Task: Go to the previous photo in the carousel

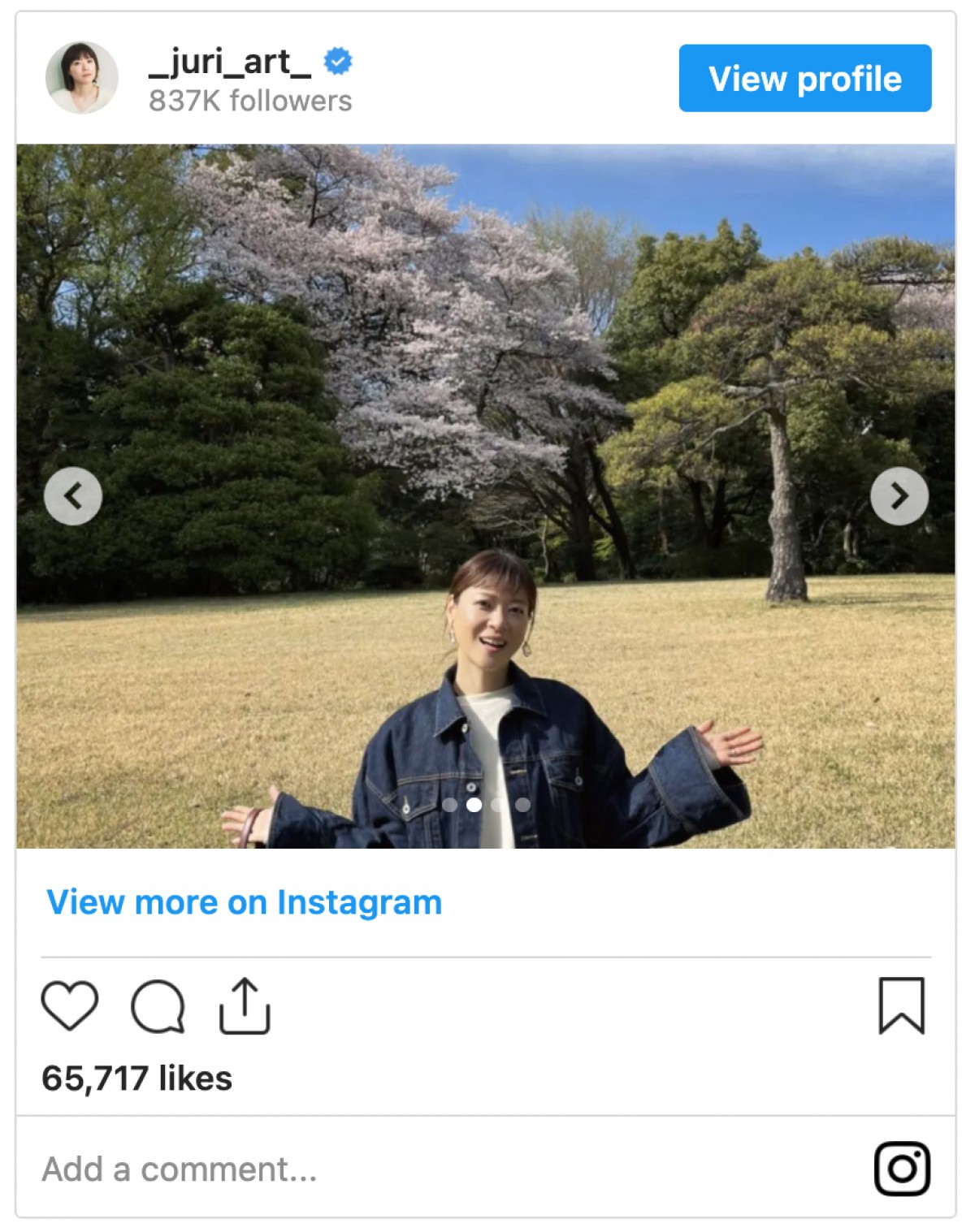Action: click(x=73, y=495)
